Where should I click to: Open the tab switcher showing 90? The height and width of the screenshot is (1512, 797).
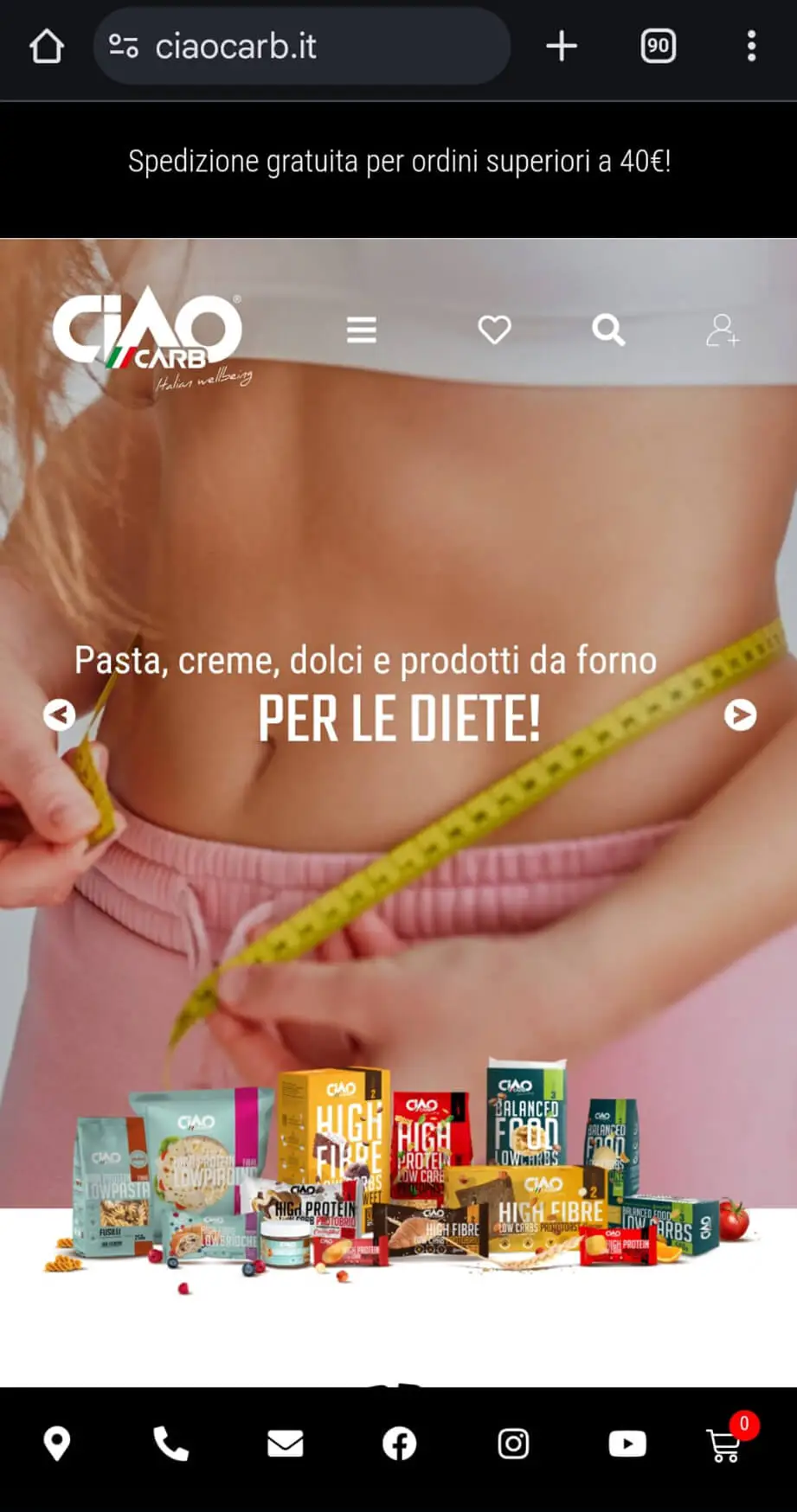tap(658, 46)
